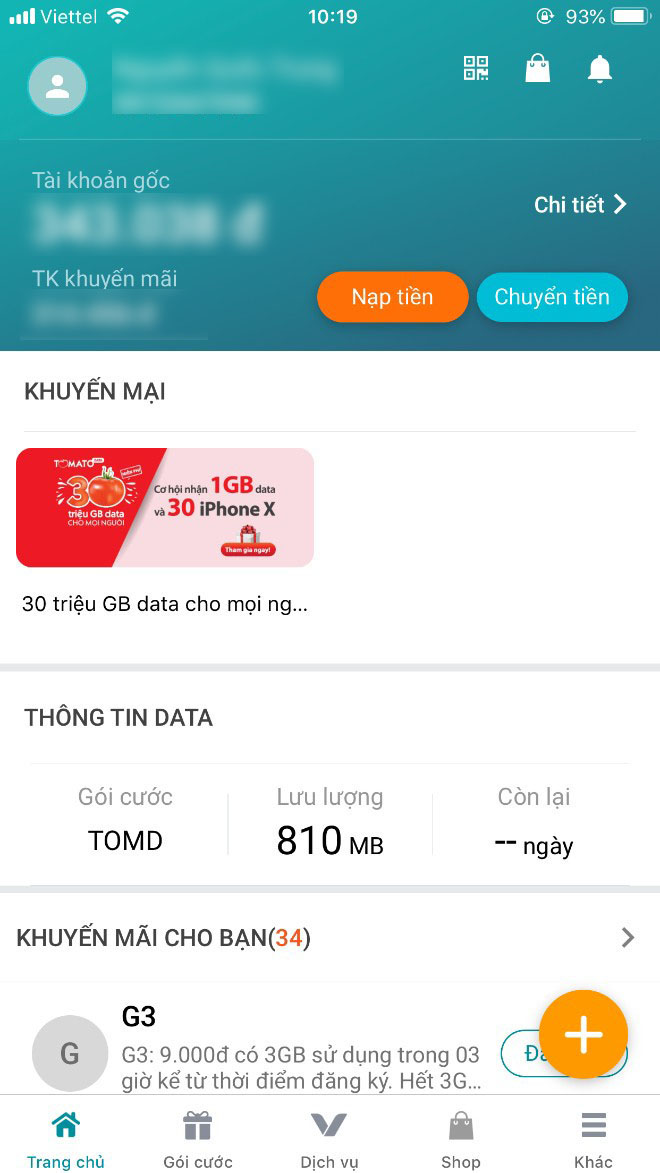Open the 30 triệu GB data promotion
660x1173 pixels.
pyautogui.click(x=165, y=508)
